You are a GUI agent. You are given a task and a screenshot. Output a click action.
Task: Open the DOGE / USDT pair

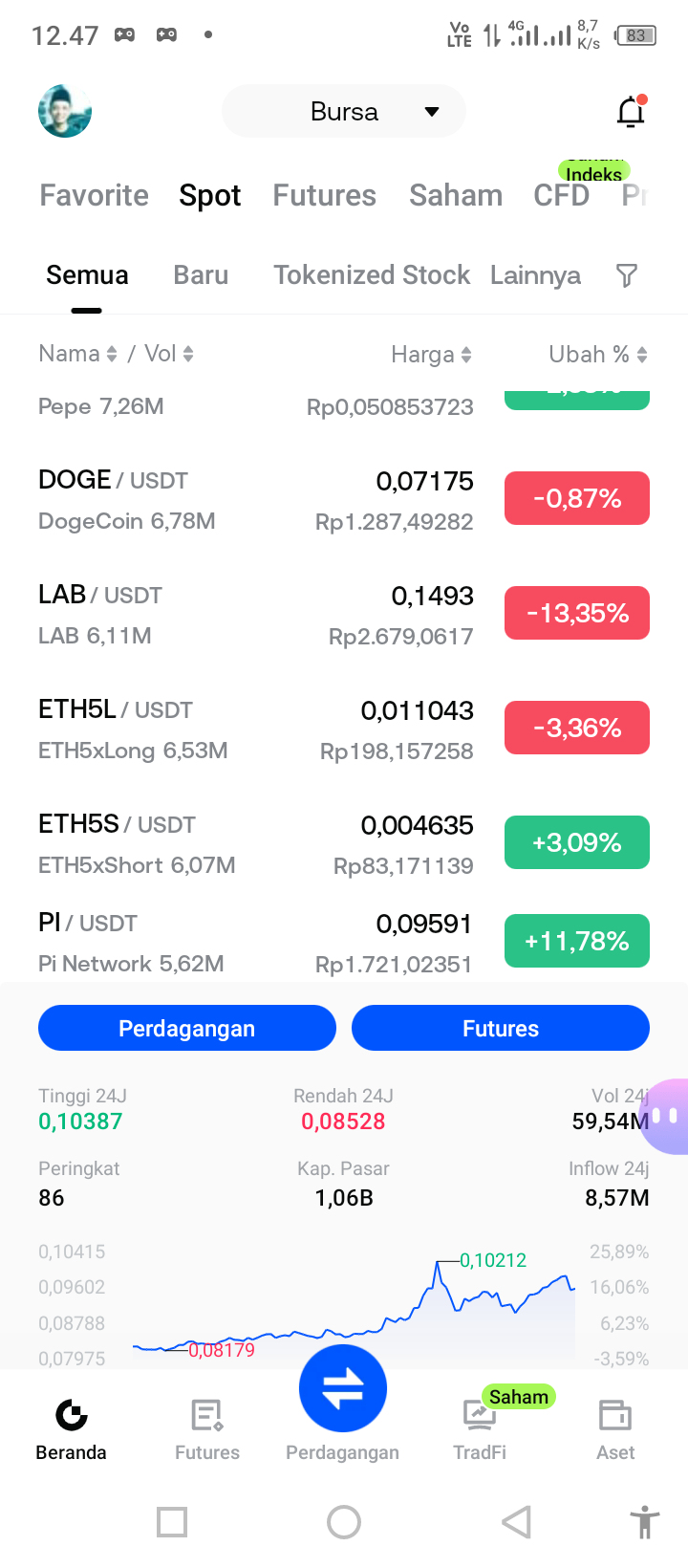pos(344,499)
